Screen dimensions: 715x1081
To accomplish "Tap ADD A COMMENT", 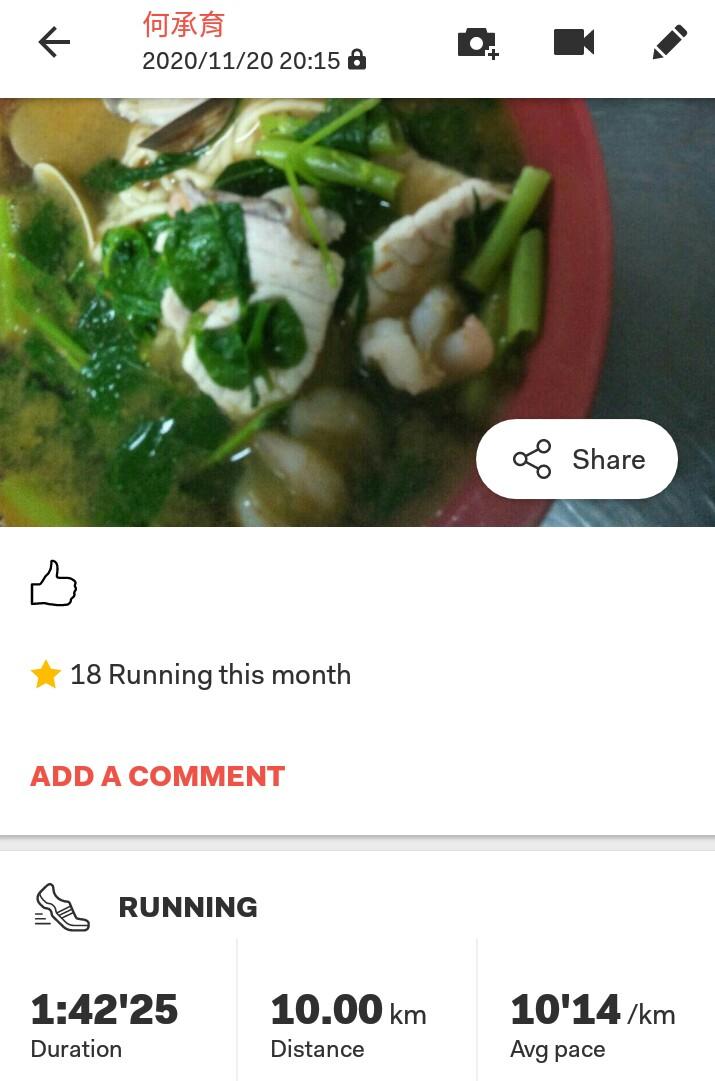I will click(x=158, y=776).
